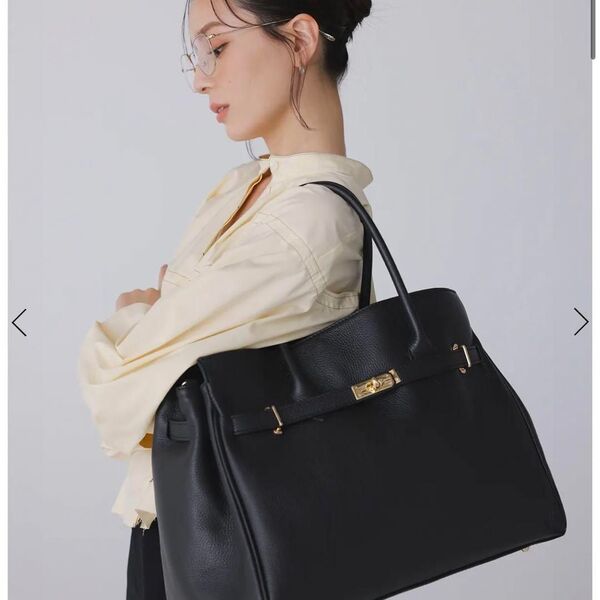
Task: Show the next product image
Action: point(581,321)
